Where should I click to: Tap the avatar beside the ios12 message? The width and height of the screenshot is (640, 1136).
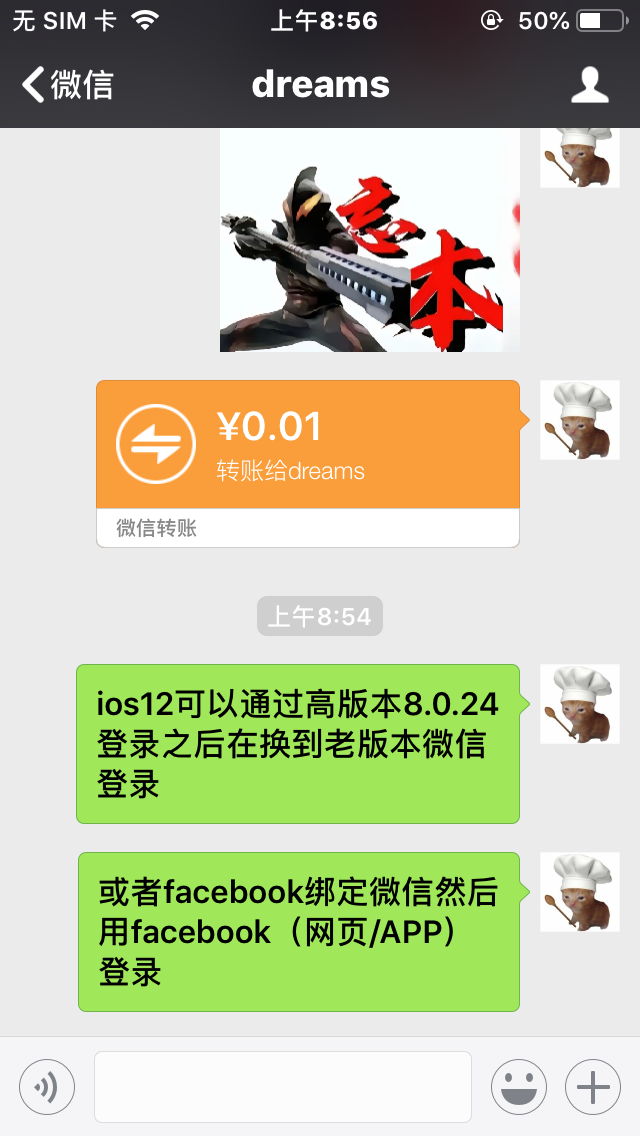pyautogui.click(x=579, y=704)
